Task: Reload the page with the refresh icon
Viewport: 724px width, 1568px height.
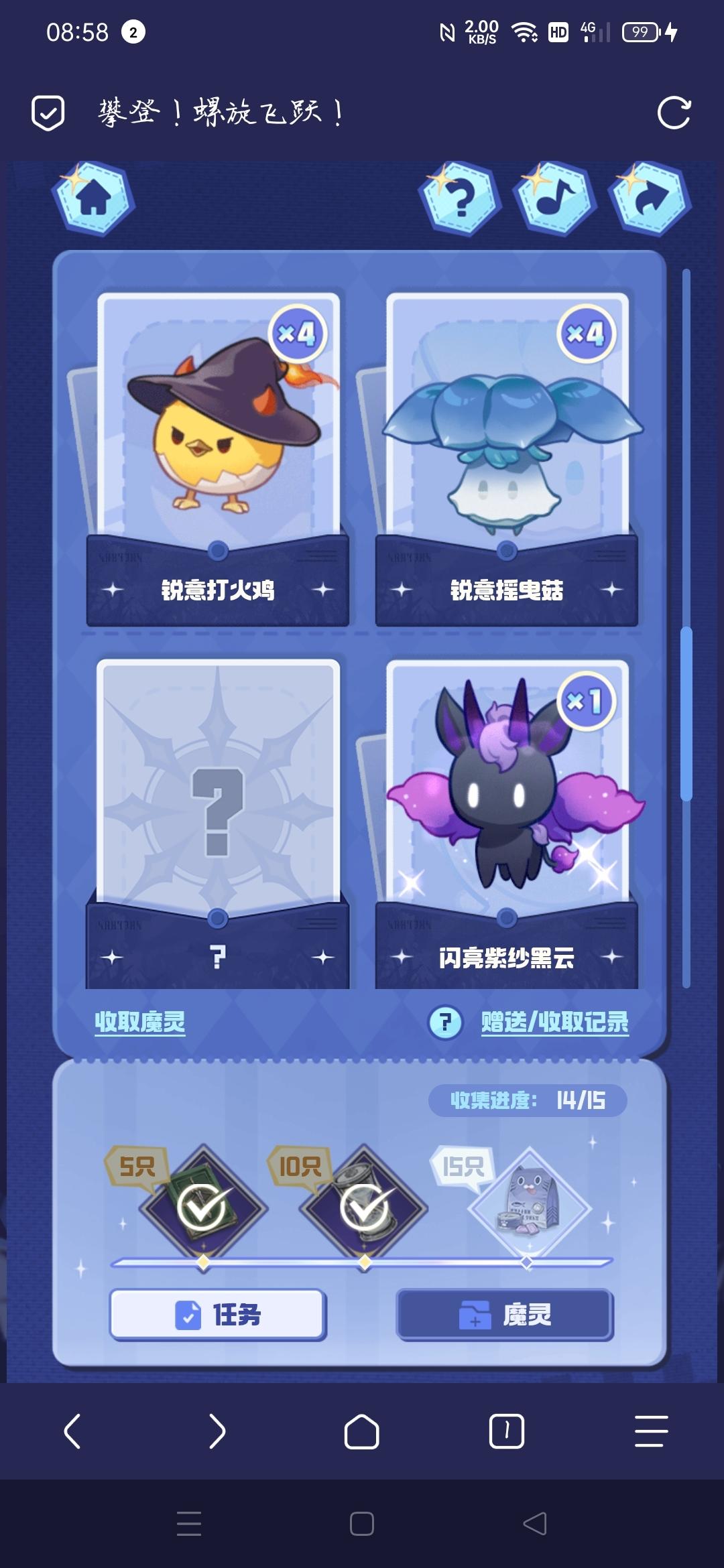Action: [x=673, y=113]
